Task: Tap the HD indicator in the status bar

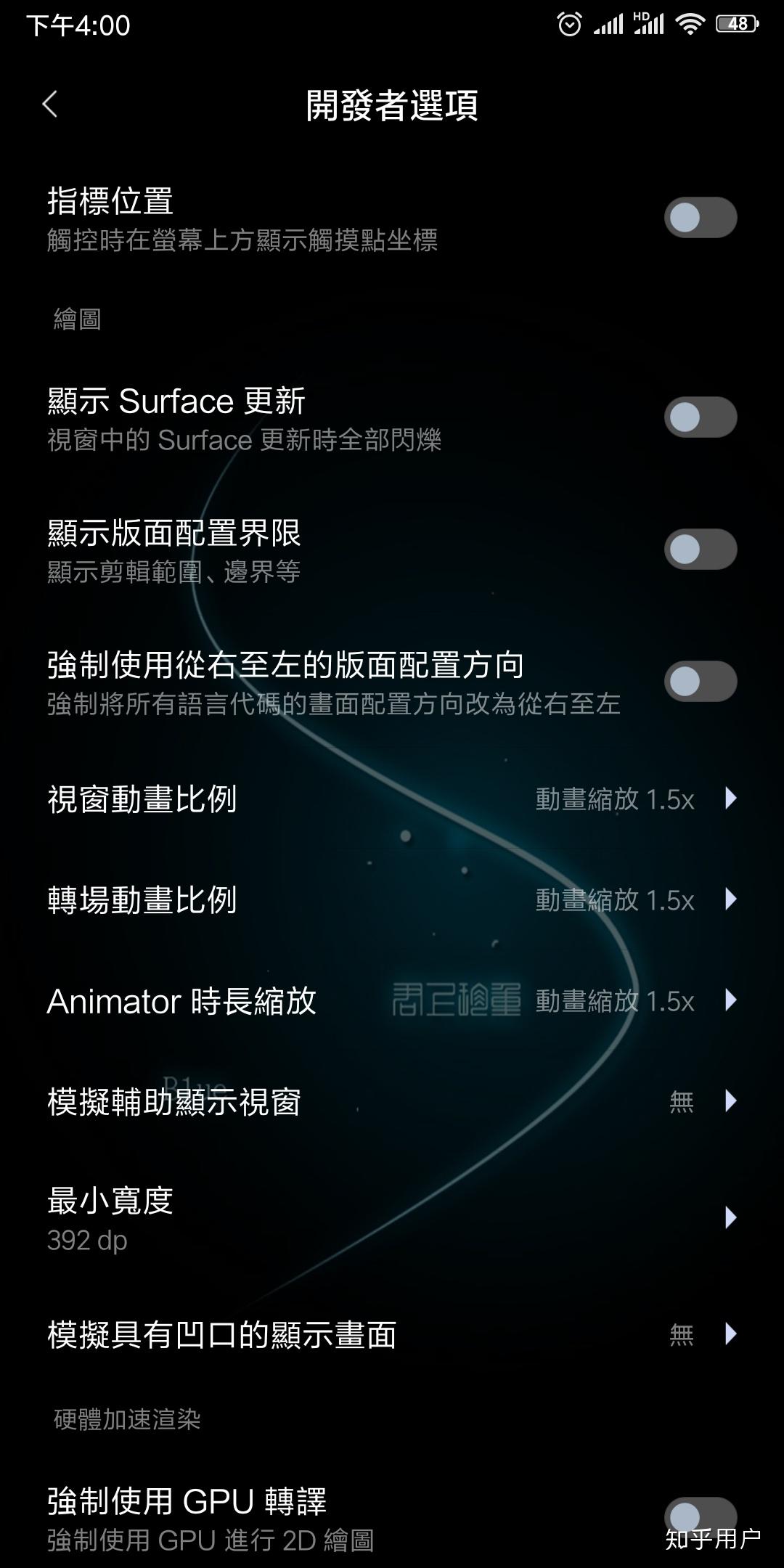Action: tap(640, 16)
